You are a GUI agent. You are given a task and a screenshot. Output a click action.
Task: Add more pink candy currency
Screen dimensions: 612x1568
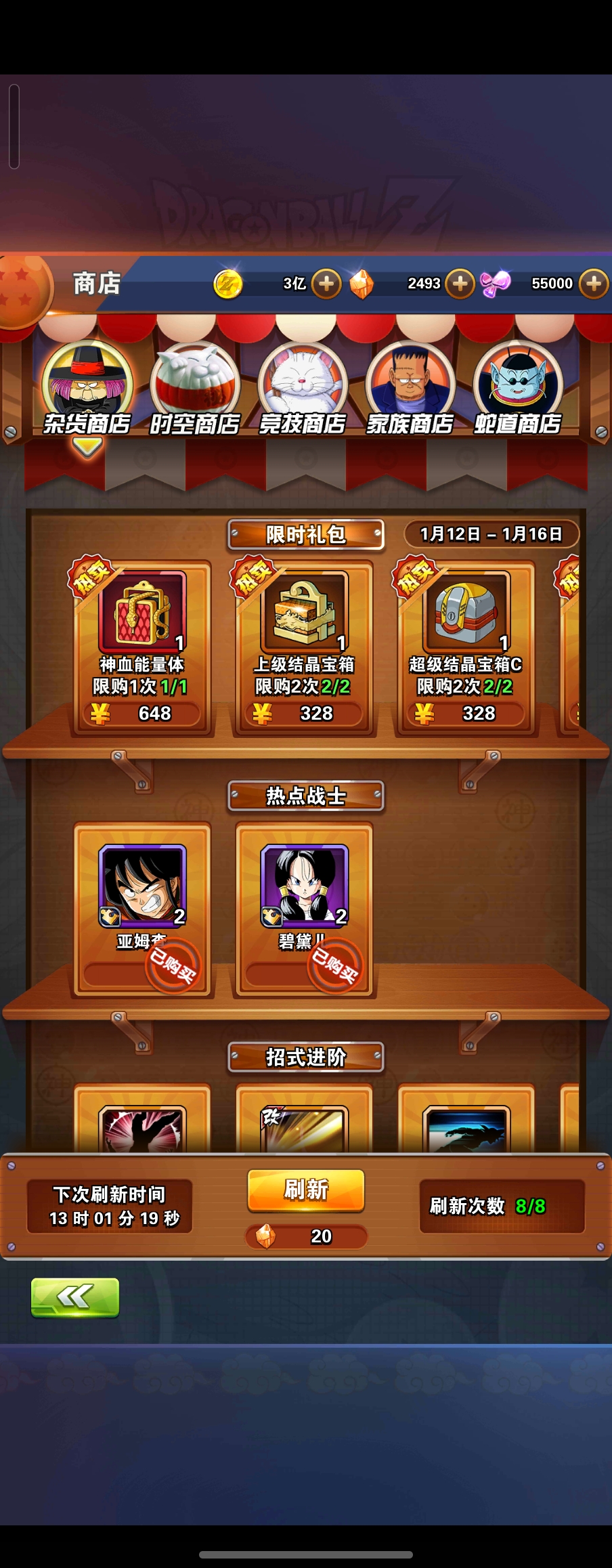pyautogui.click(x=594, y=284)
